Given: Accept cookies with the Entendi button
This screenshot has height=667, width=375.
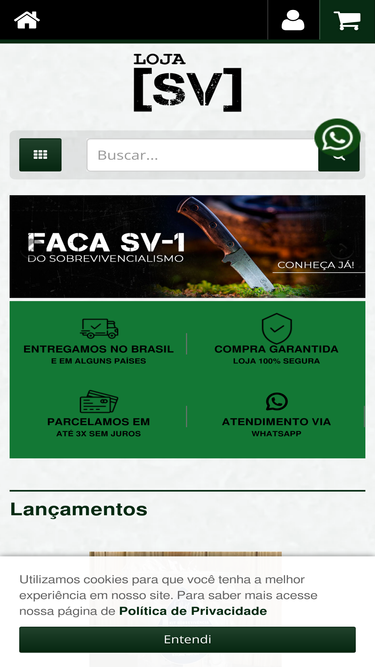Looking at the screenshot, I should [x=188, y=639].
